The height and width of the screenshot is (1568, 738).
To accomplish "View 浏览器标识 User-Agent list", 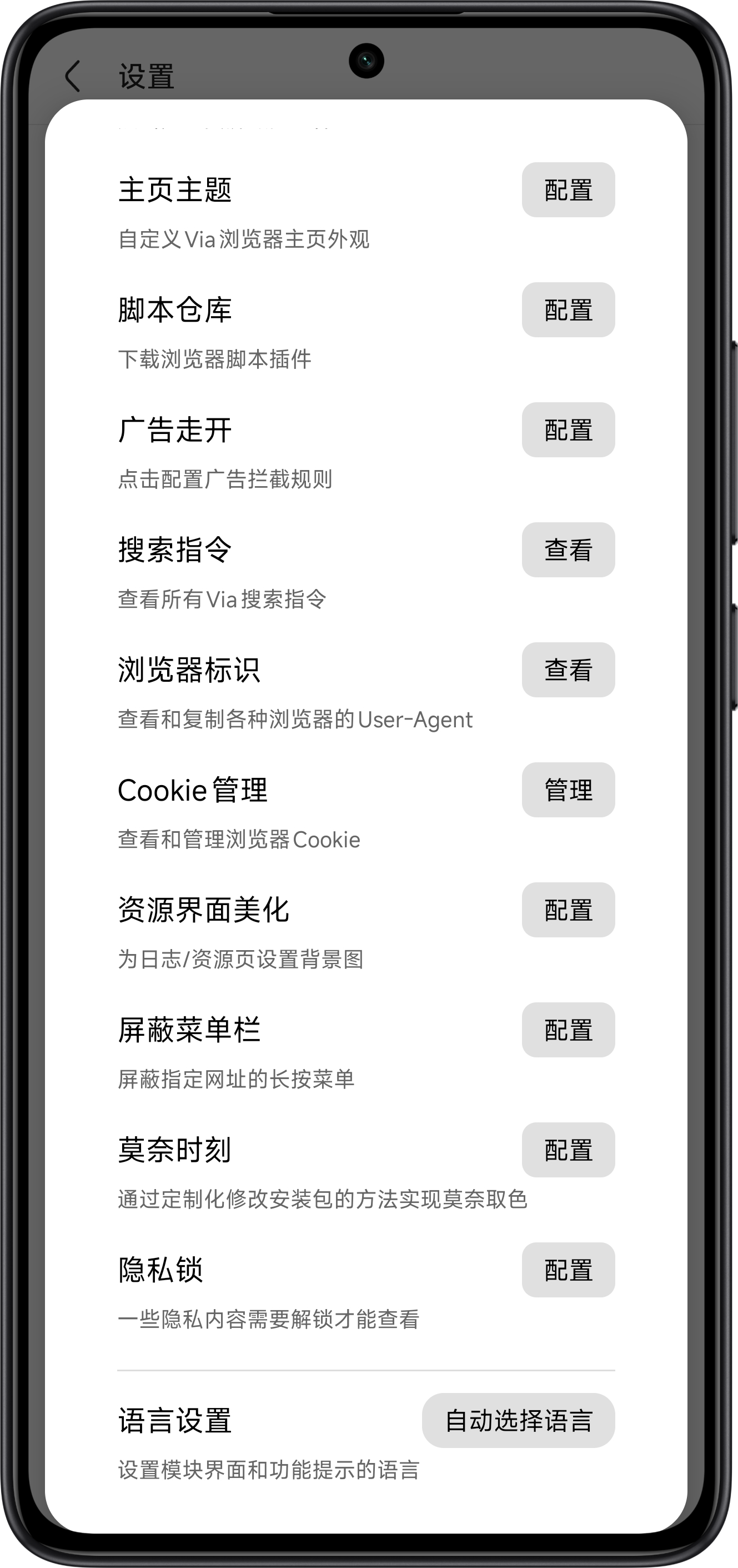I will (568, 670).
